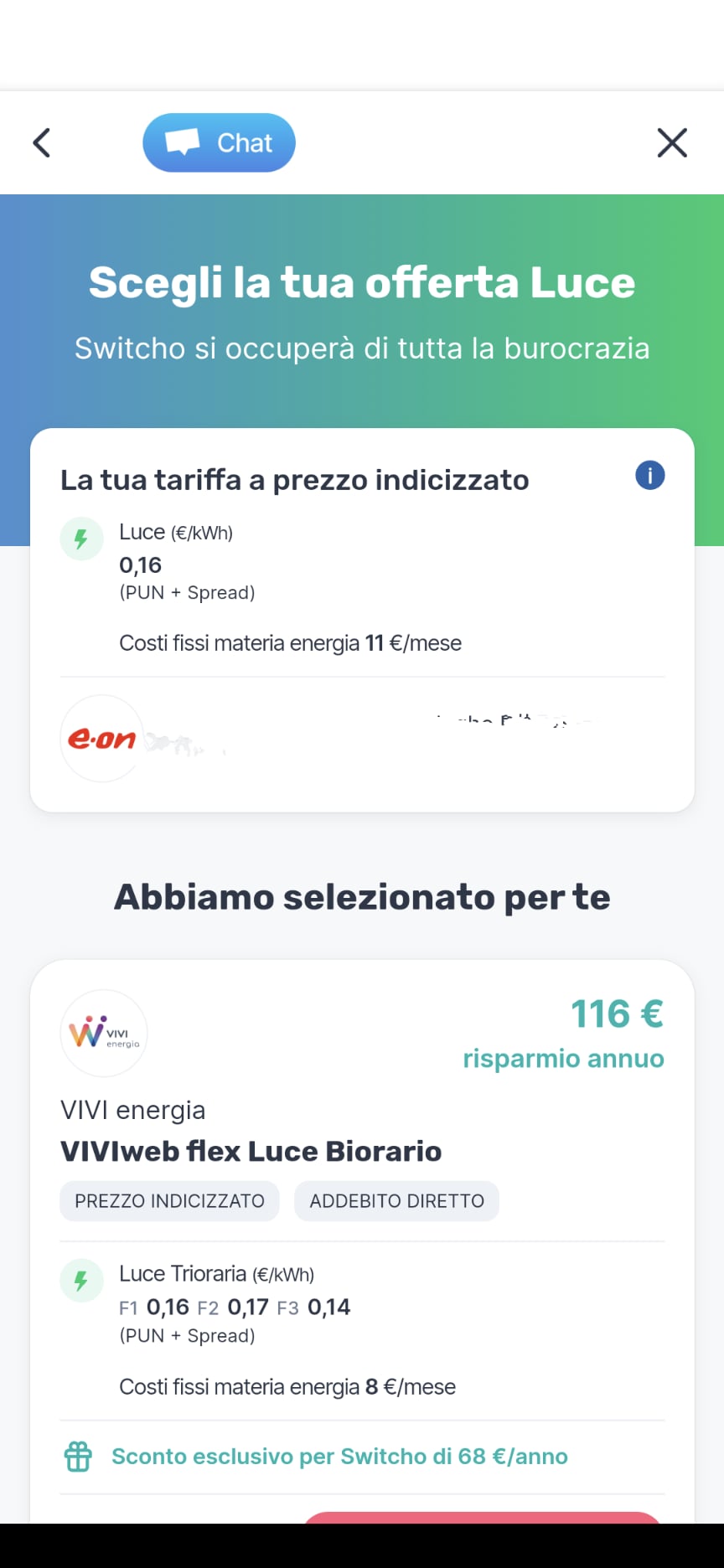Close the offer selection screen
This screenshot has width=724, height=1568.
point(672,142)
